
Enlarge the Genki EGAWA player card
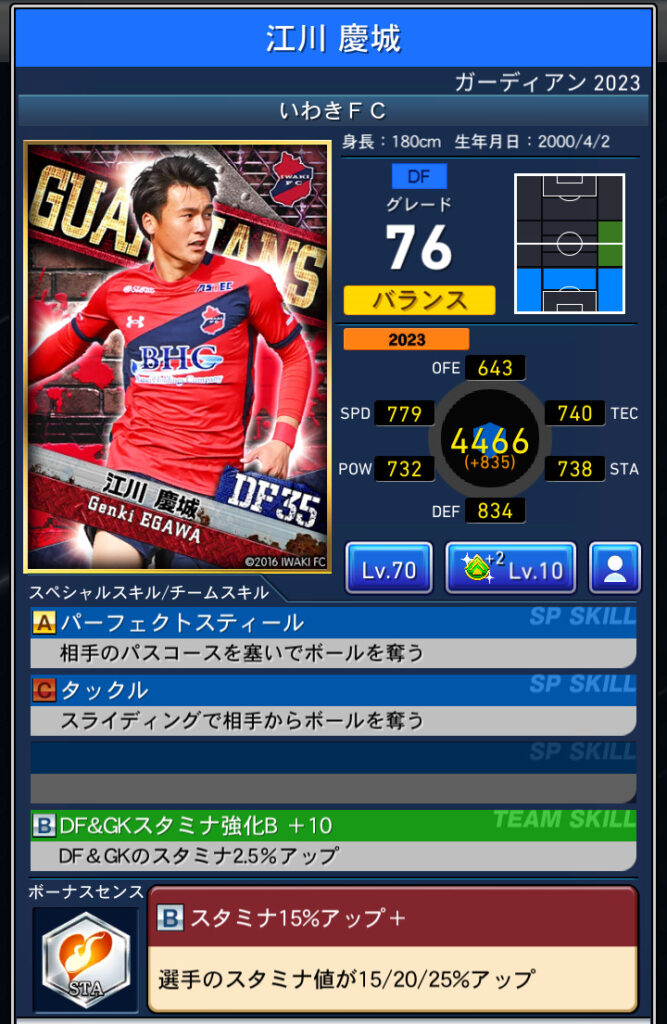click(x=177, y=357)
